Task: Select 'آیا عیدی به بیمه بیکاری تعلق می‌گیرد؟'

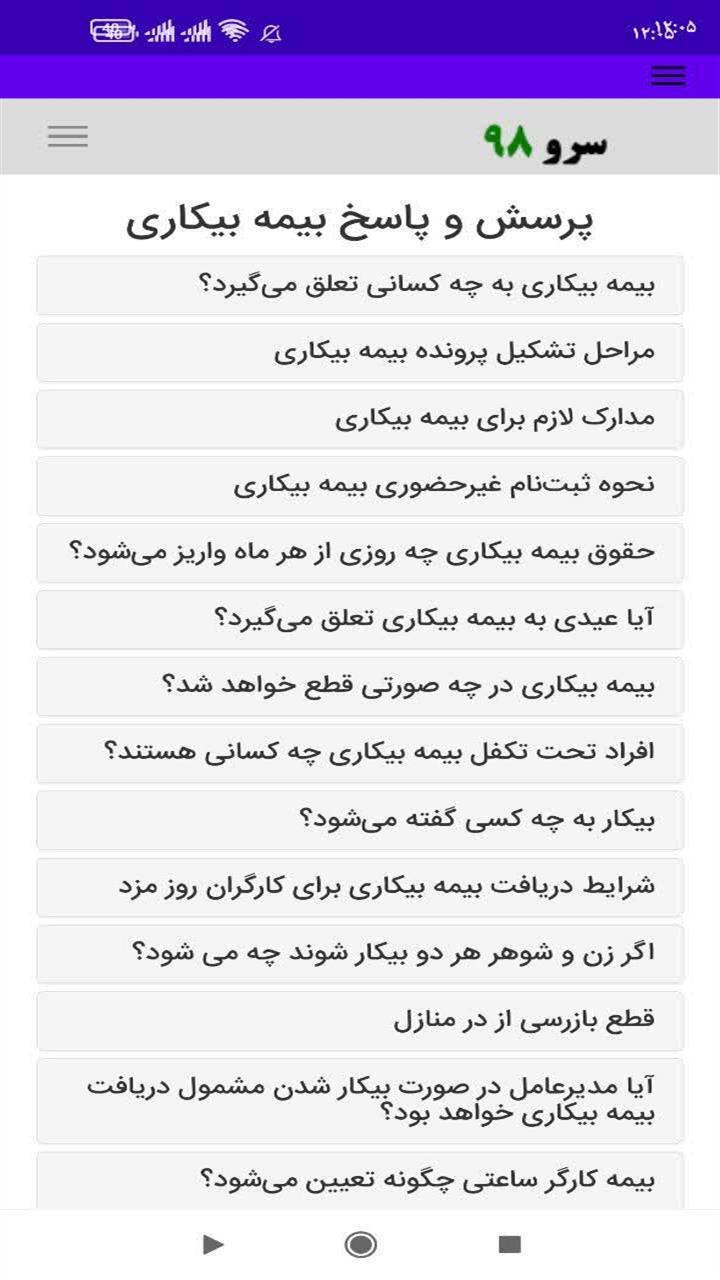Action: point(360,620)
